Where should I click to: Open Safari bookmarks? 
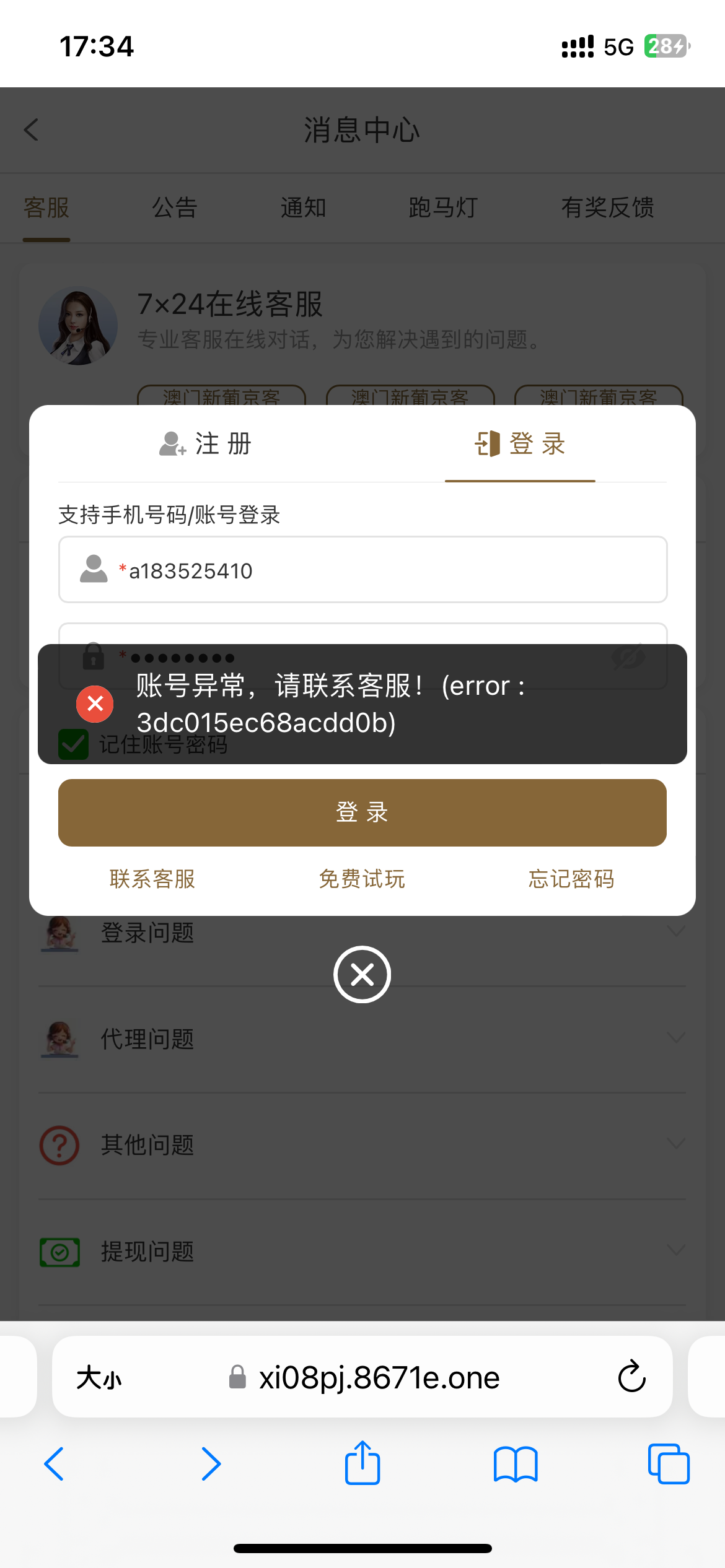[x=516, y=1464]
